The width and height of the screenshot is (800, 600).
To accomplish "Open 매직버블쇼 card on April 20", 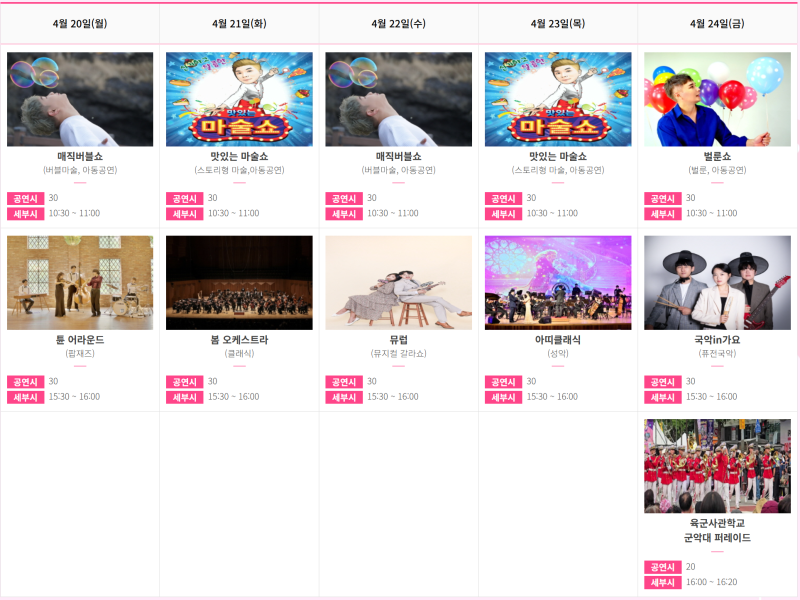I will click(x=80, y=100).
